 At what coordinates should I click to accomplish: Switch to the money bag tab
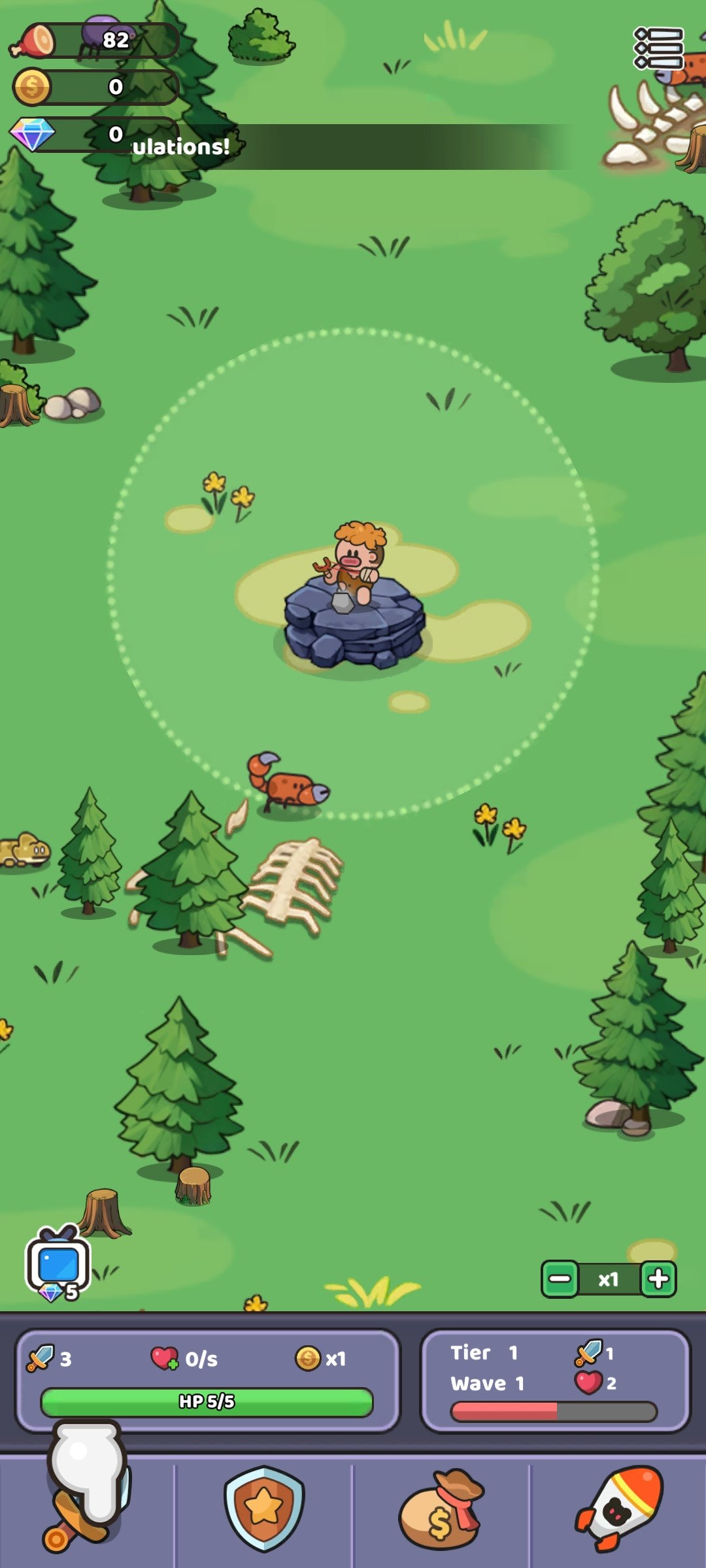tap(441, 1511)
